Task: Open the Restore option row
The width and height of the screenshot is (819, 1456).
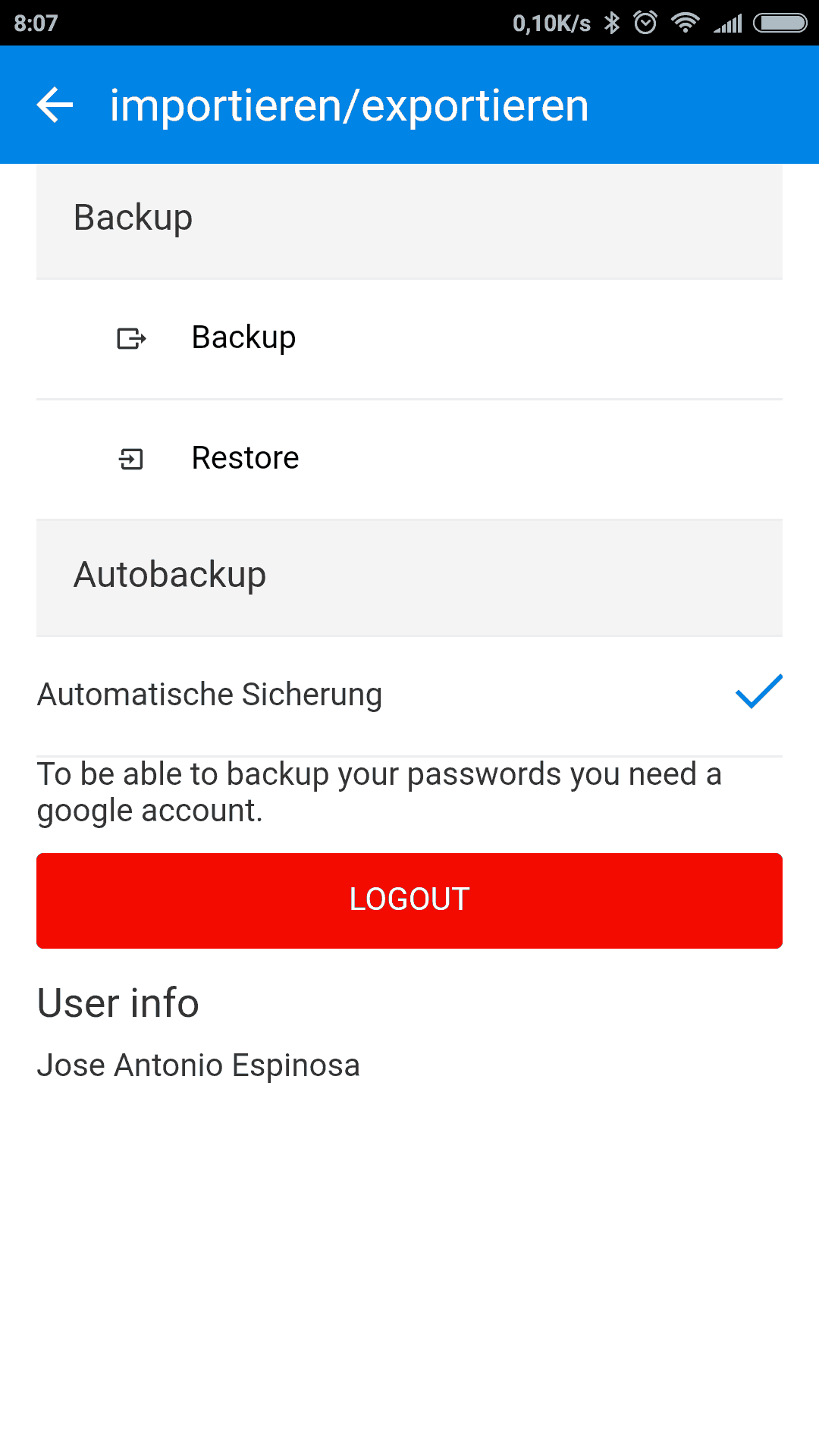Action: (x=409, y=459)
